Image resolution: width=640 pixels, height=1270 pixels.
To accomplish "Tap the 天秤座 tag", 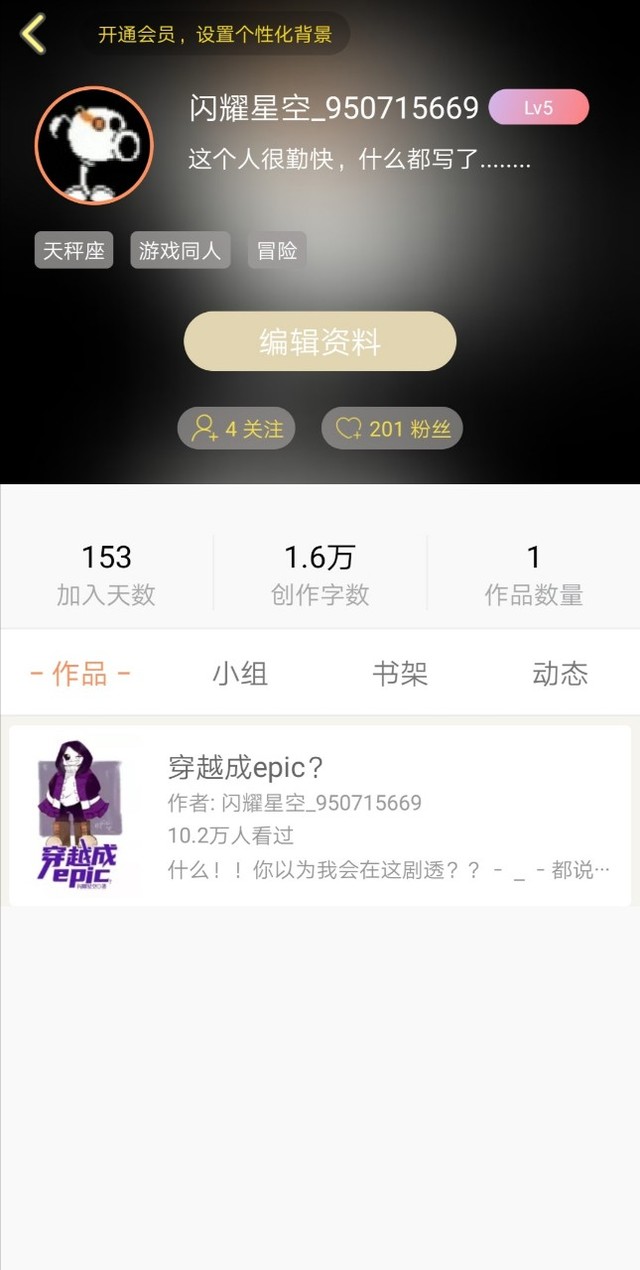I will (x=74, y=250).
